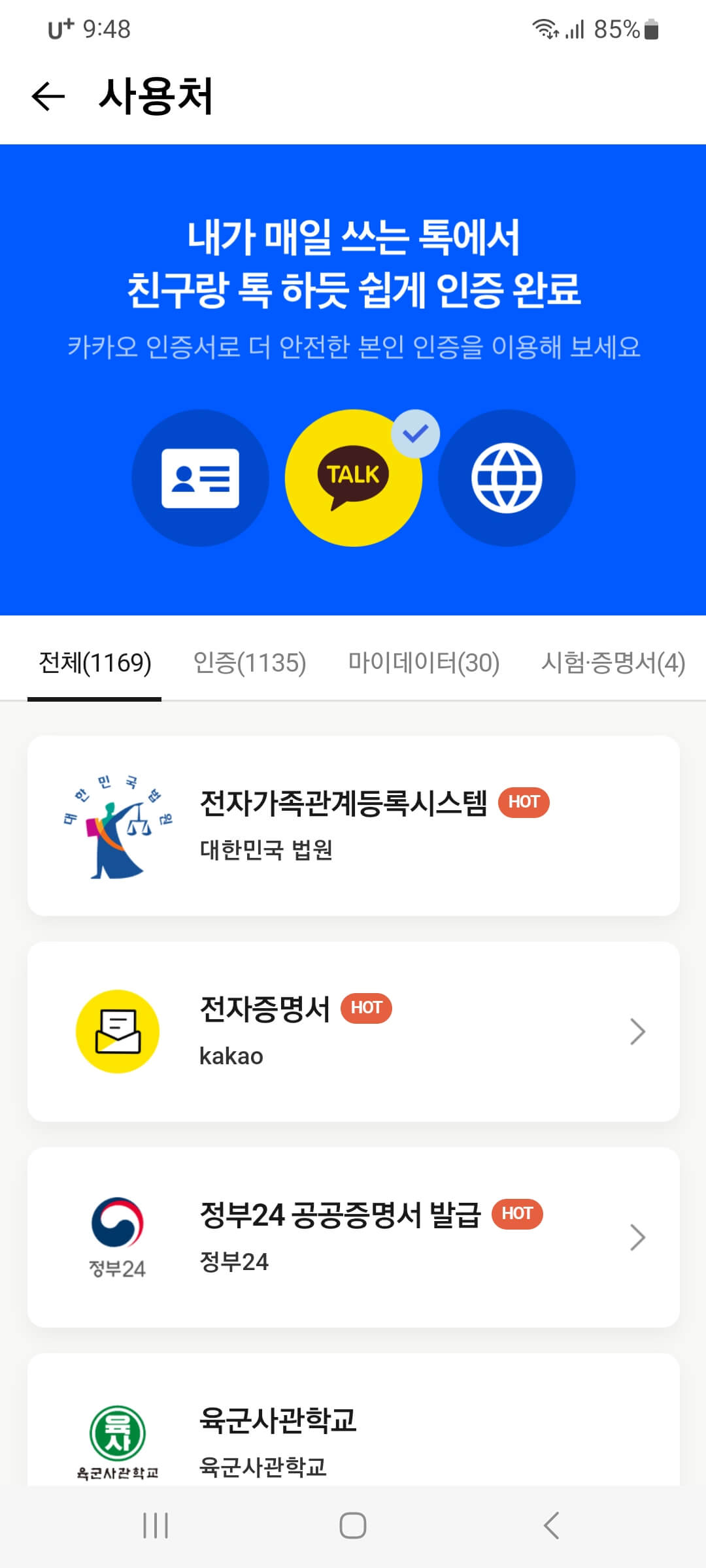Click the globe icon in the banner
The image size is (706, 1568).
click(506, 477)
